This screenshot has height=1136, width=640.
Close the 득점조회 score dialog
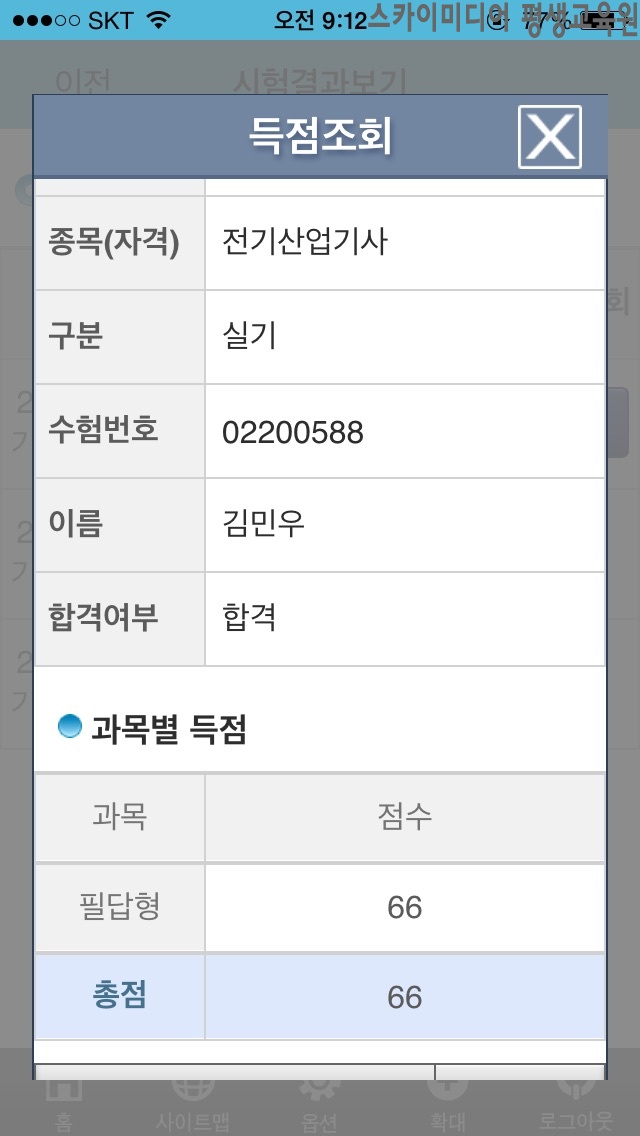click(549, 136)
